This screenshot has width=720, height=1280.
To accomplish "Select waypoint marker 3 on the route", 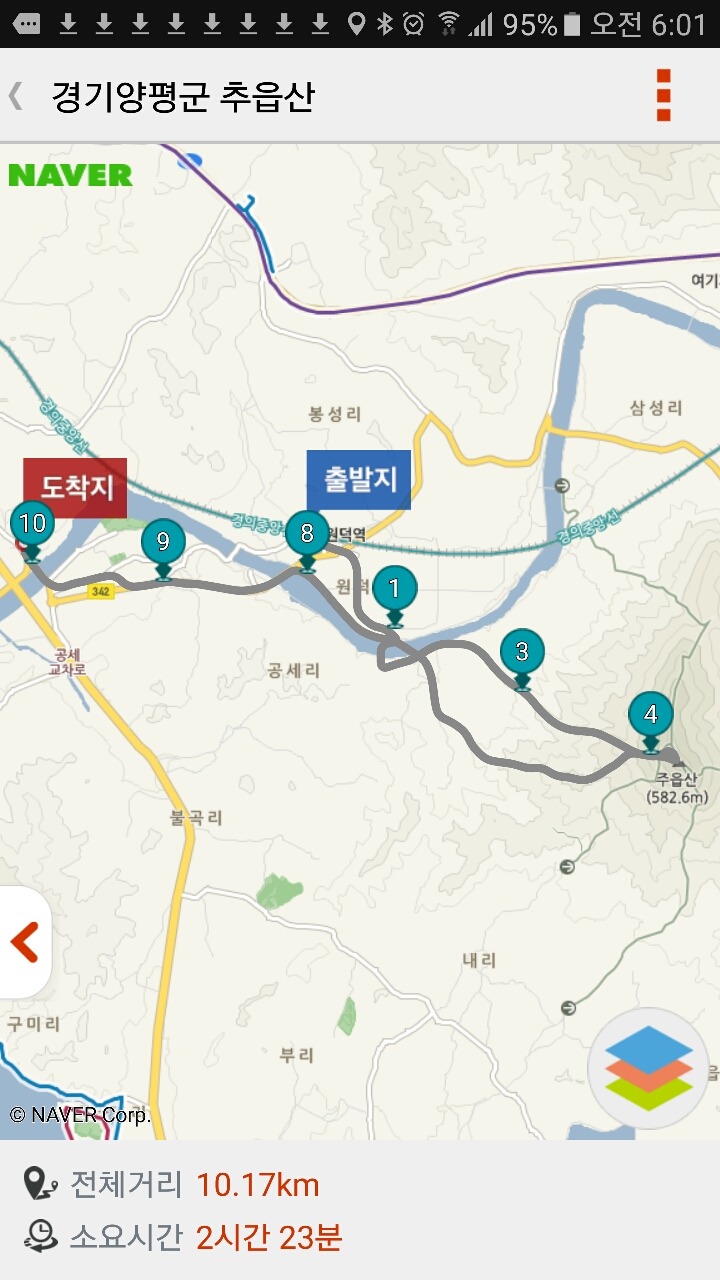I will click(522, 654).
